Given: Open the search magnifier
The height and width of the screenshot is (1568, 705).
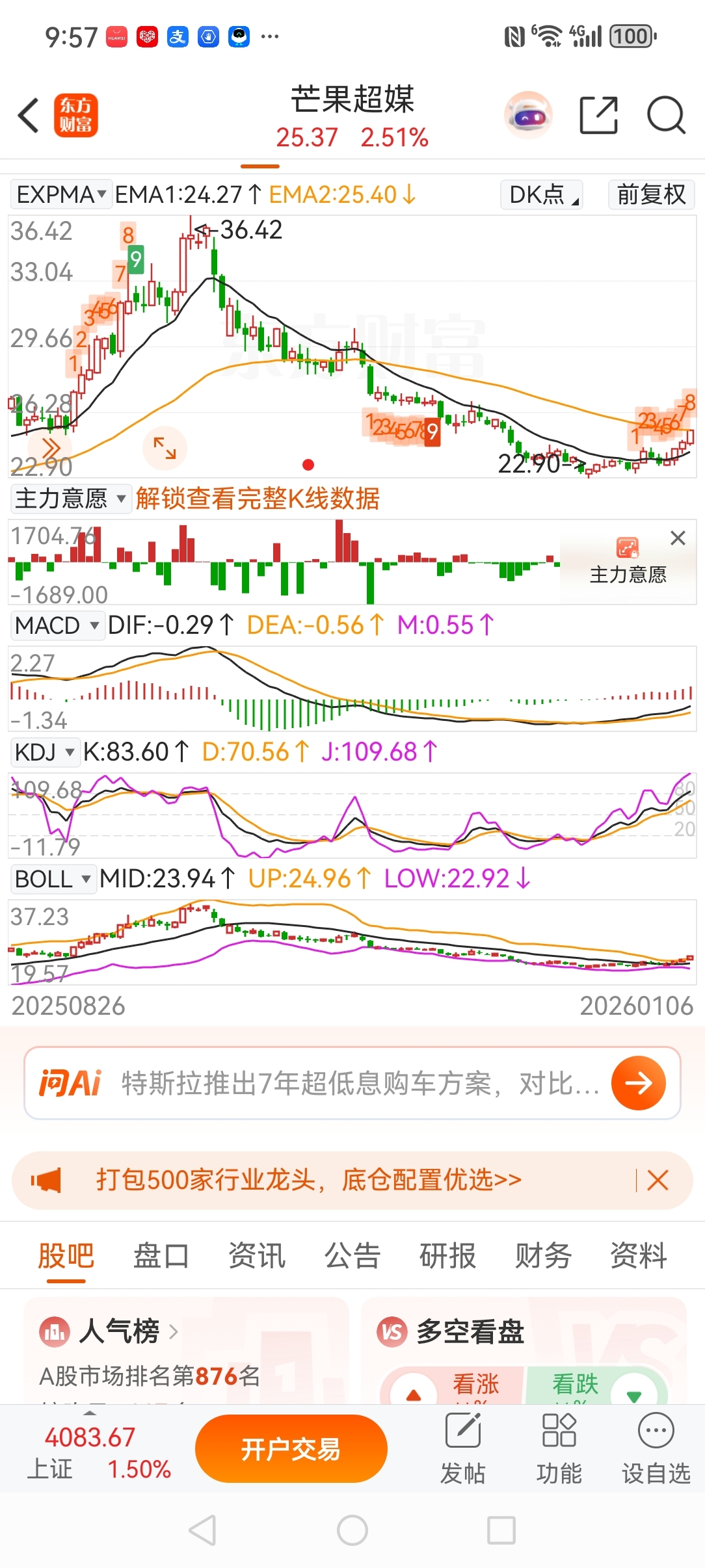Looking at the screenshot, I should tap(666, 116).
